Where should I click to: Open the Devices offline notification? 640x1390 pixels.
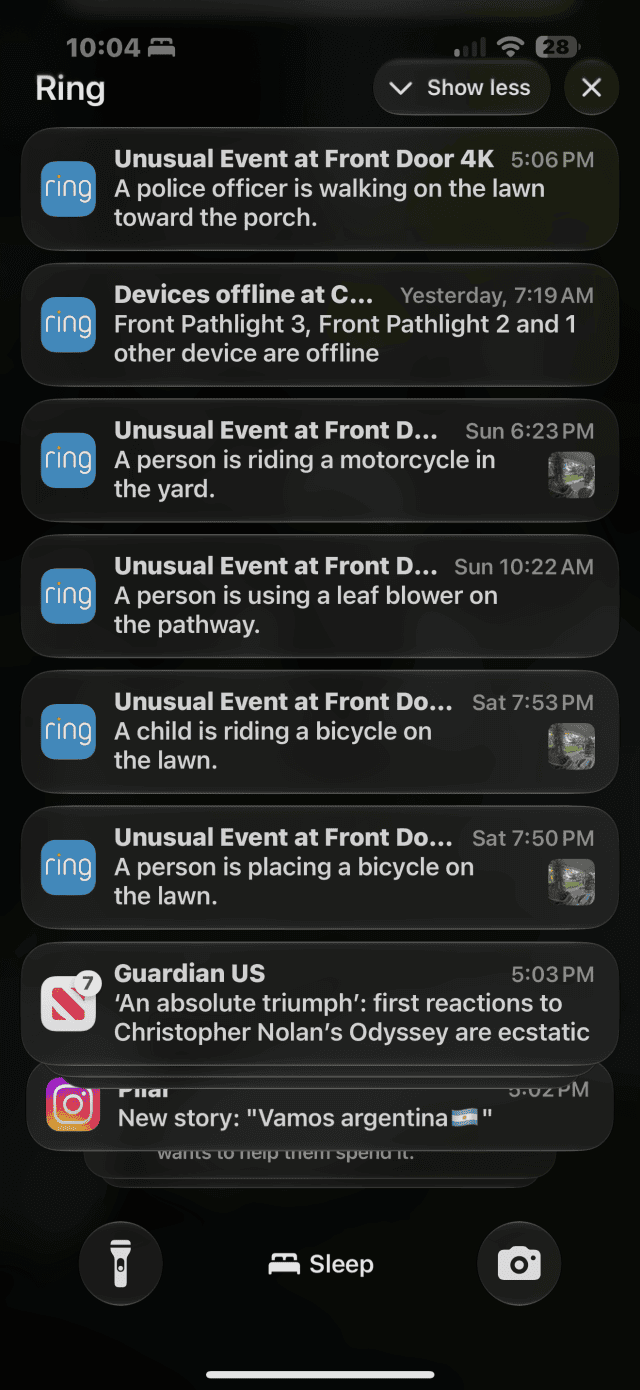click(320, 325)
